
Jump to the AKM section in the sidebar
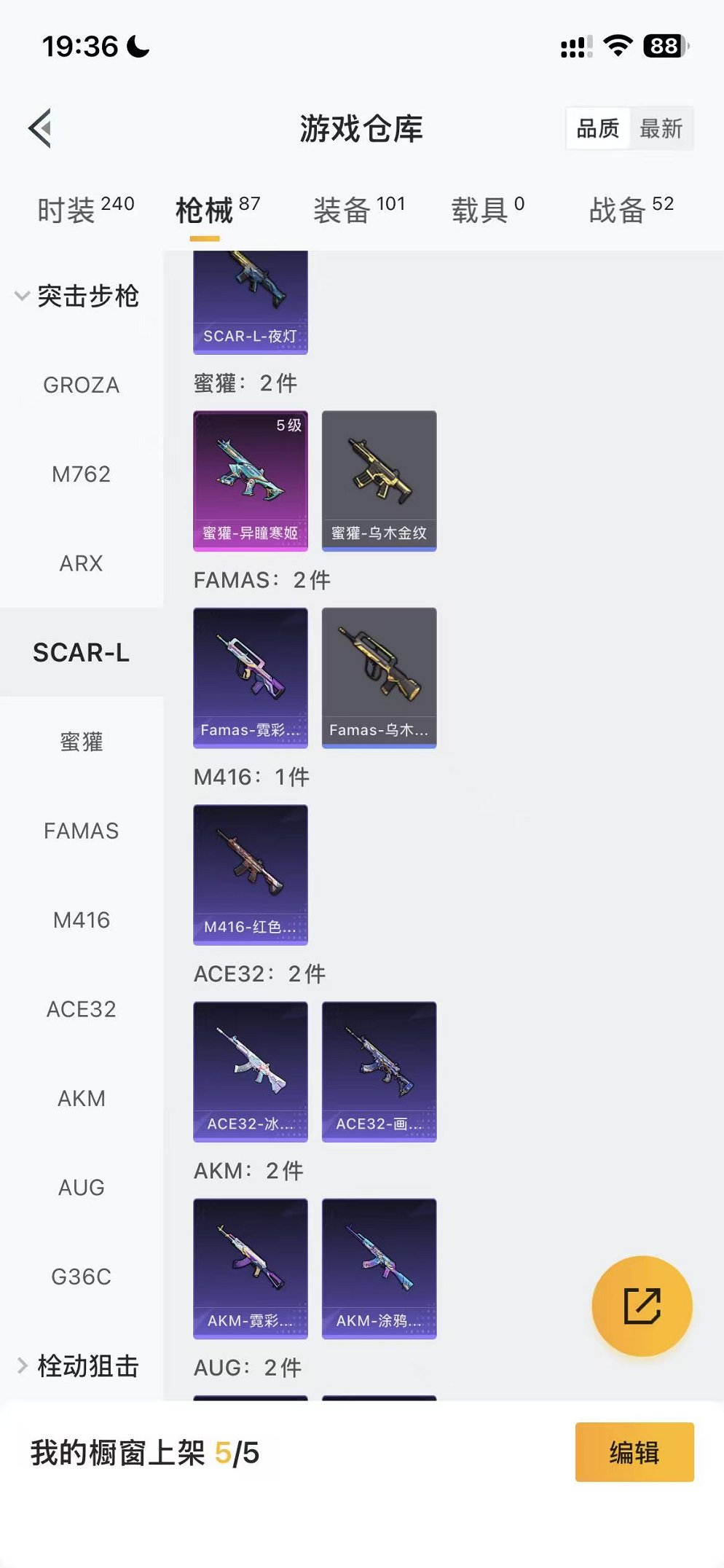point(81,1098)
